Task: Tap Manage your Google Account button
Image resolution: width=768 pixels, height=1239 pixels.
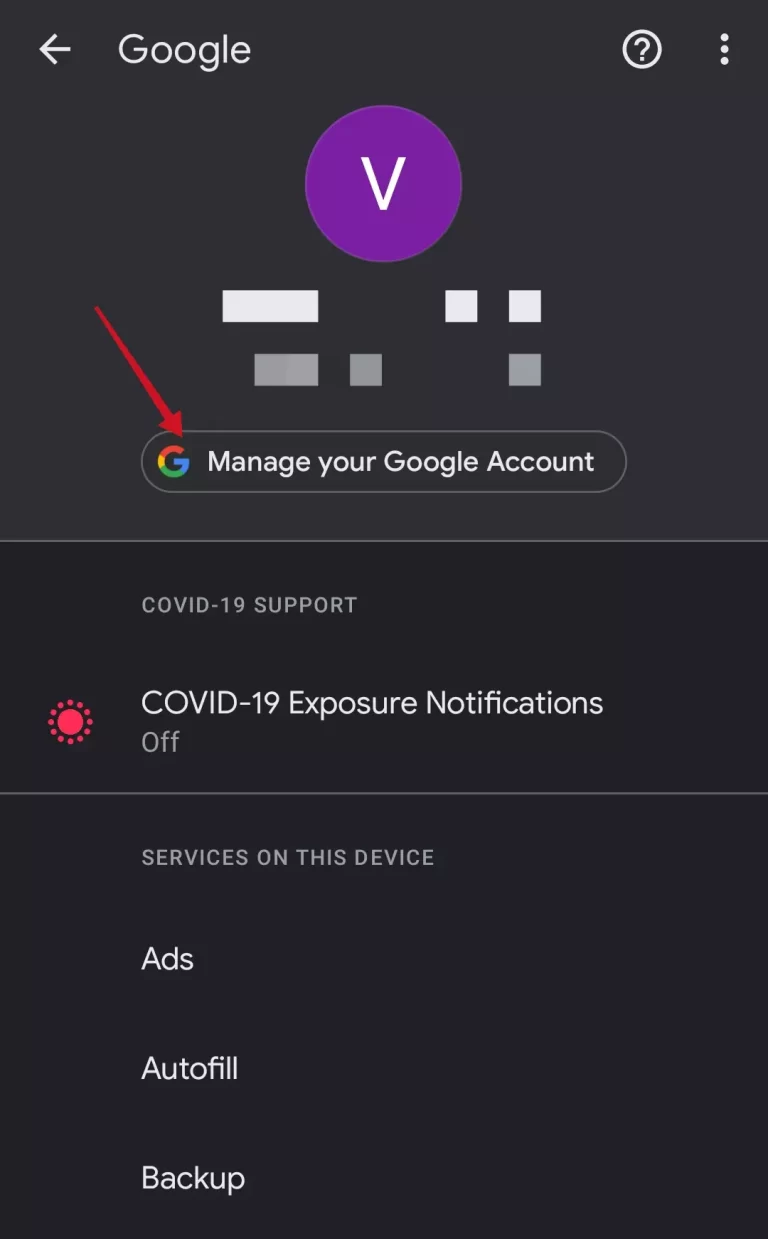Action: (384, 461)
